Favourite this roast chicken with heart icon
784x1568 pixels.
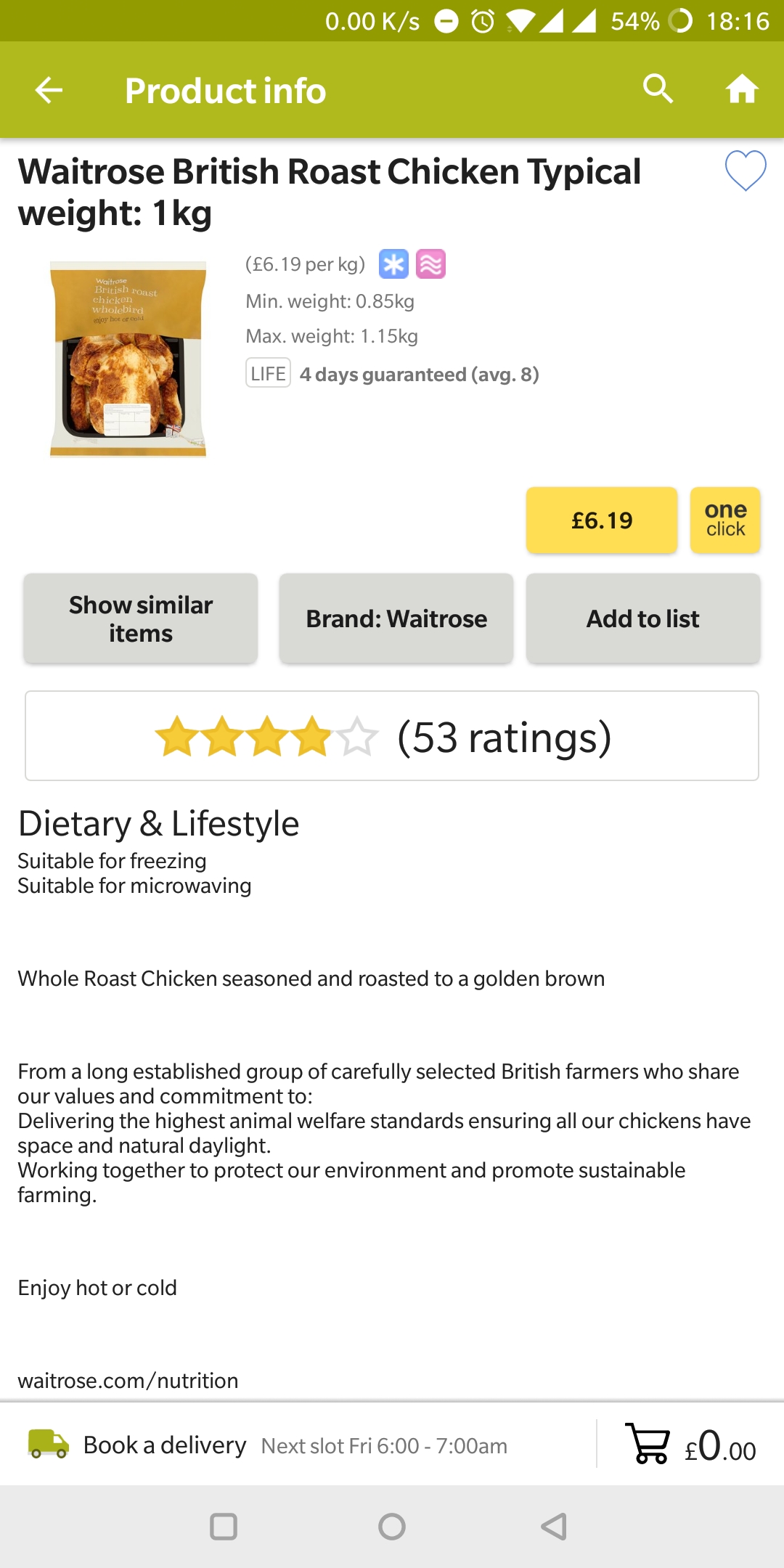tap(746, 171)
